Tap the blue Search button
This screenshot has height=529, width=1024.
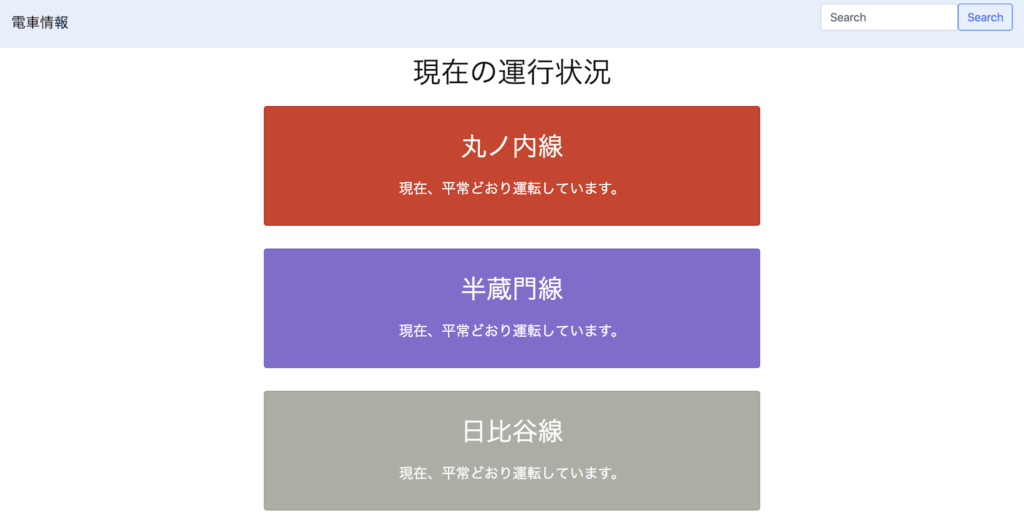pyautogui.click(x=984, y=17)
